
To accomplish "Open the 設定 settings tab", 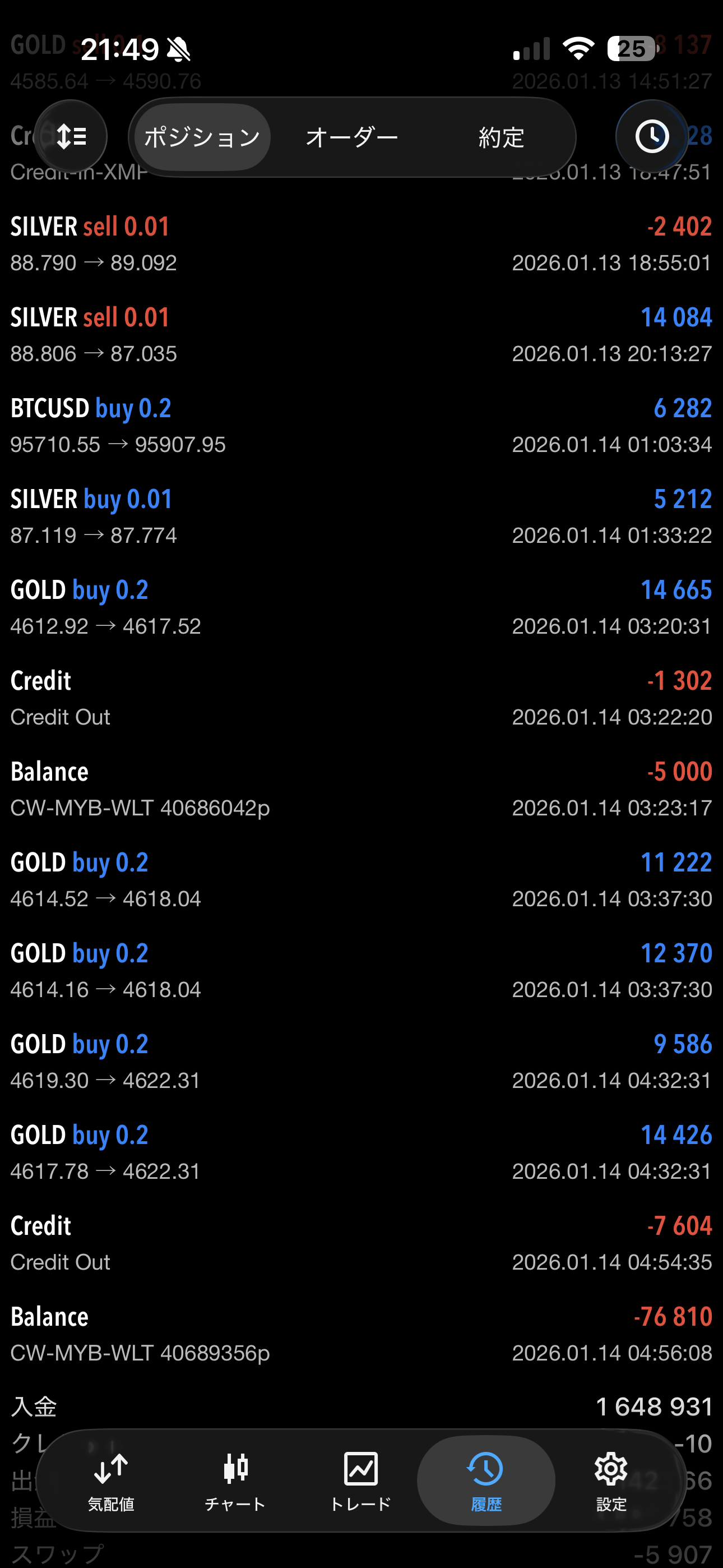I will (610, 1481).
